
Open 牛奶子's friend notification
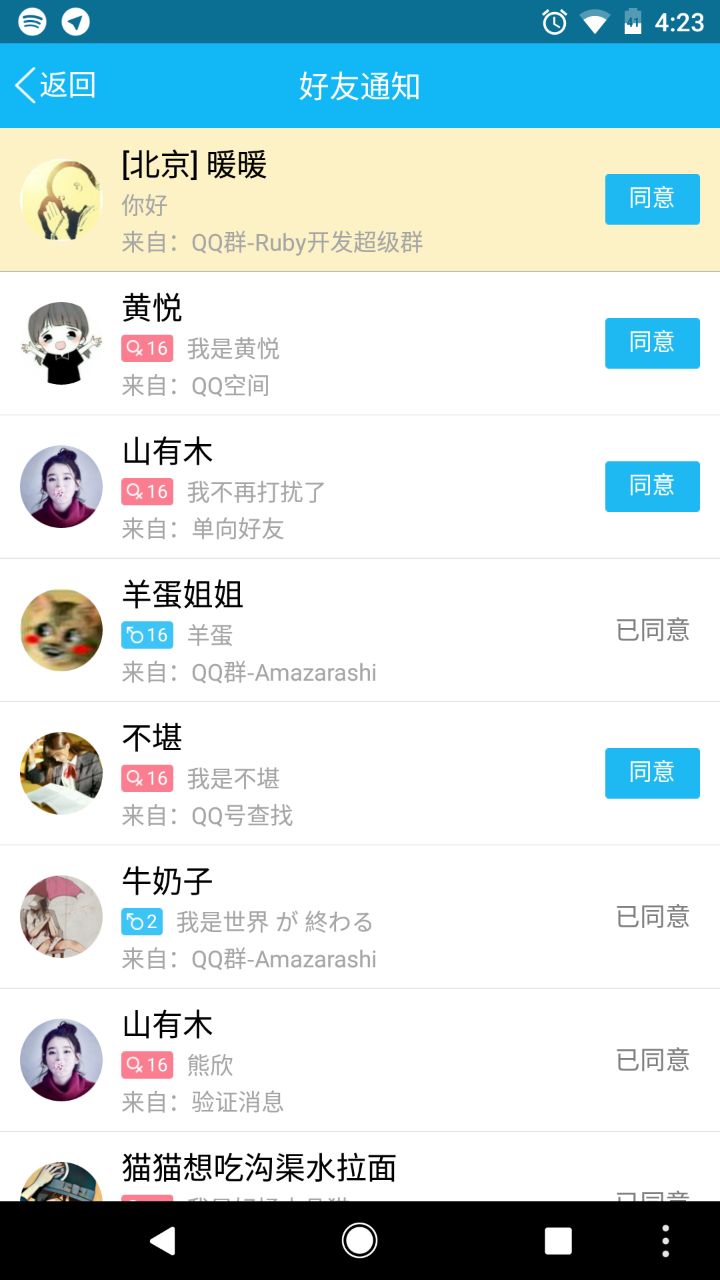click(x=360, y=917)
